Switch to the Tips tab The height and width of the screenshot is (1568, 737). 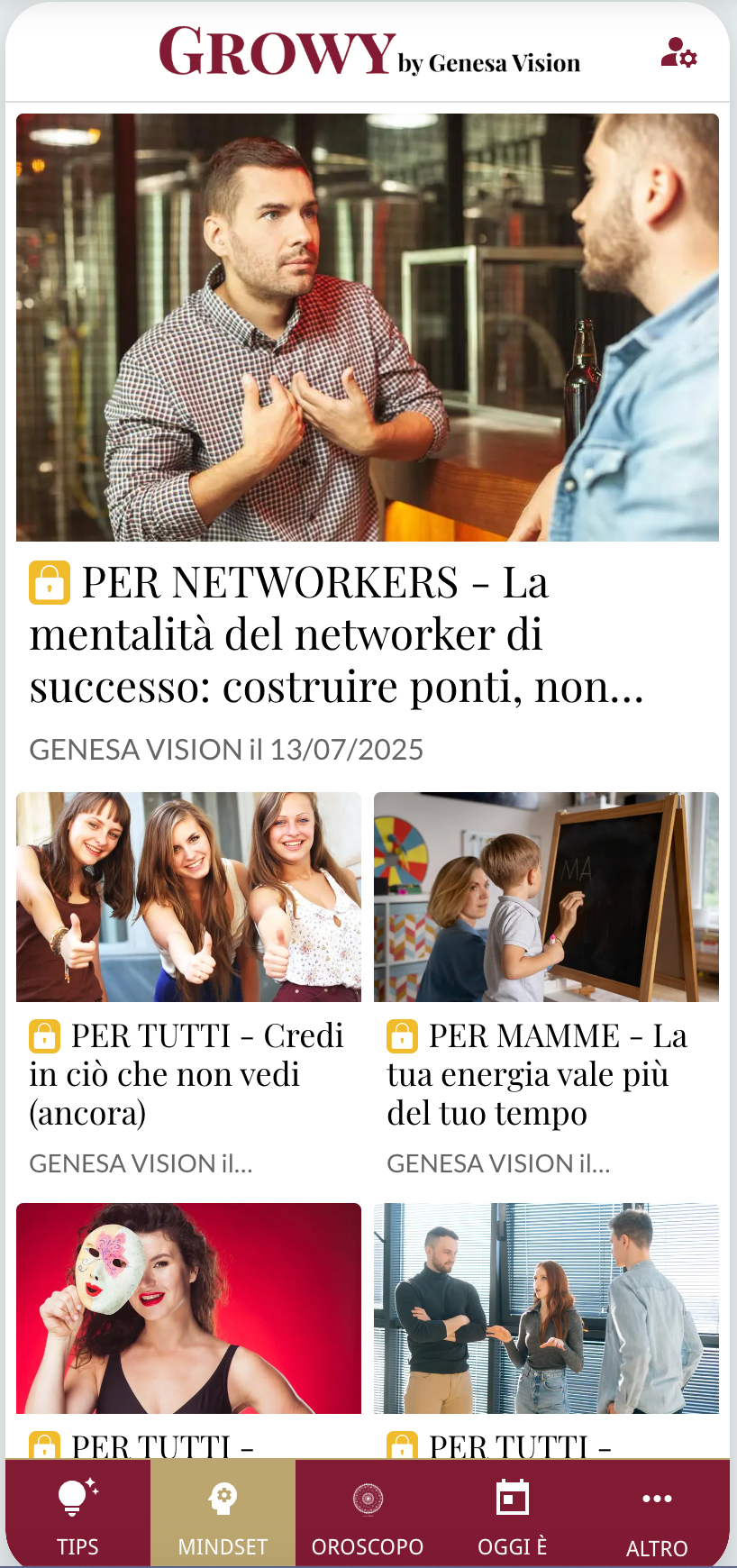(77, 1516)
